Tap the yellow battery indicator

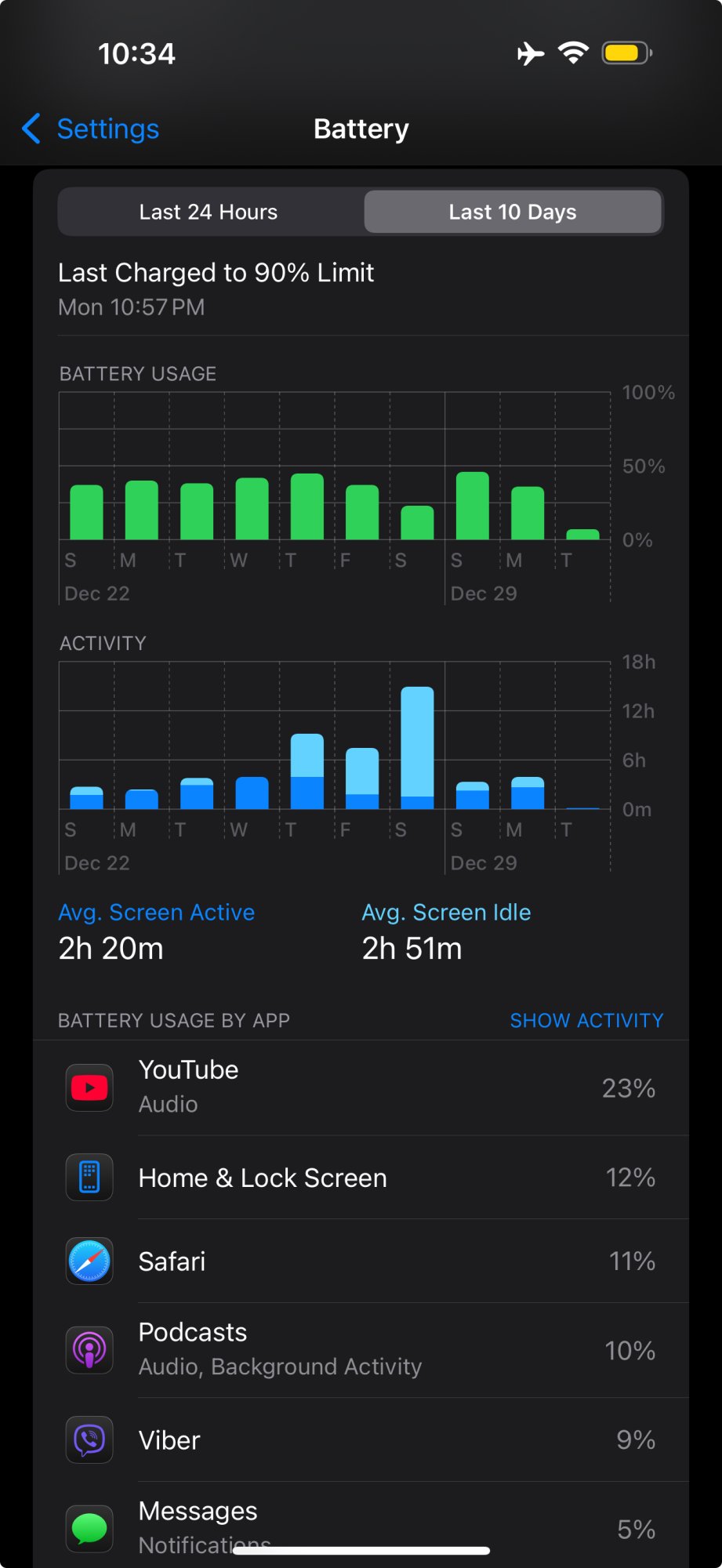click(625, 53)
